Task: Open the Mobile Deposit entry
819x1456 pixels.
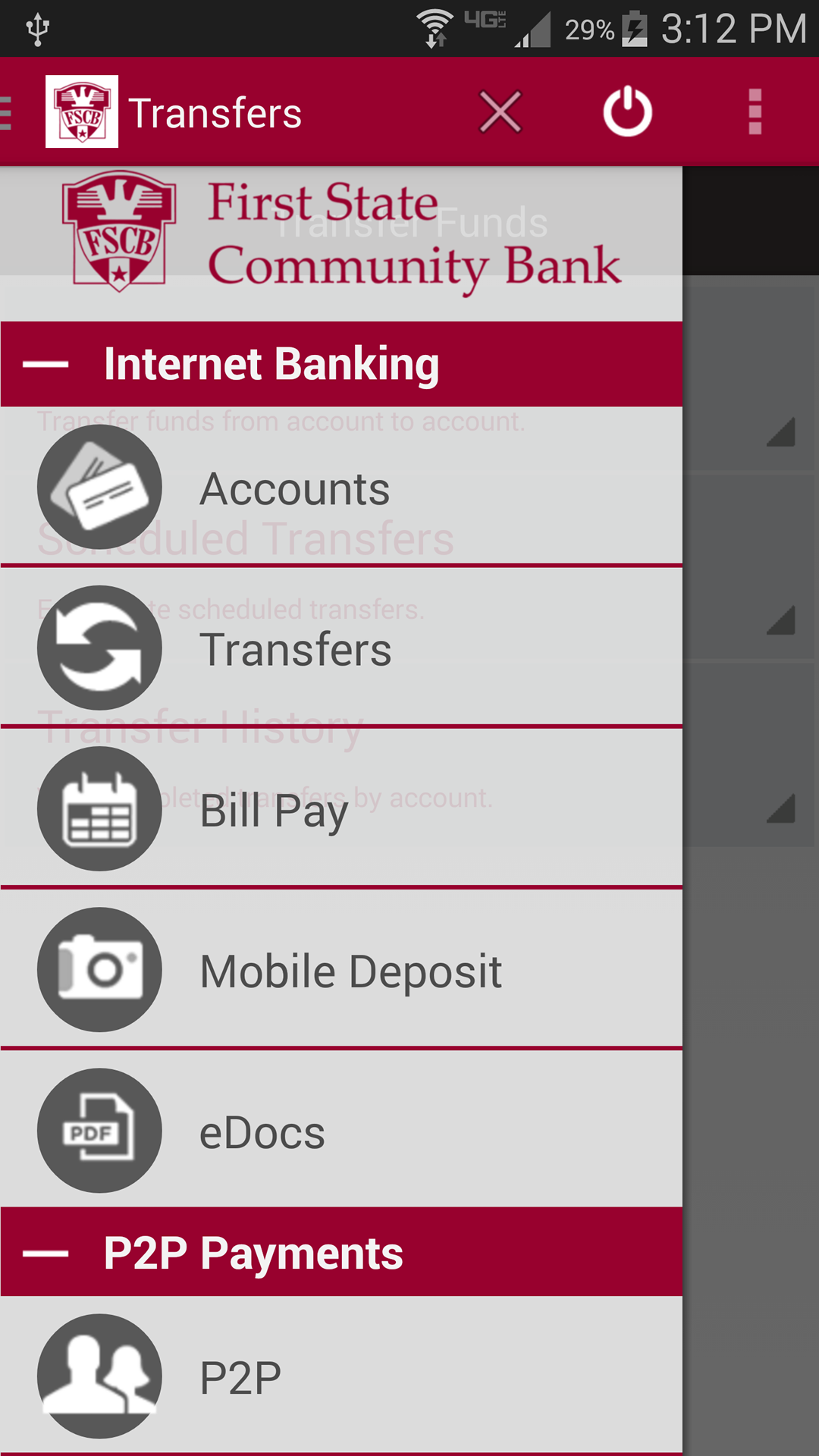Action: (350, 970)
